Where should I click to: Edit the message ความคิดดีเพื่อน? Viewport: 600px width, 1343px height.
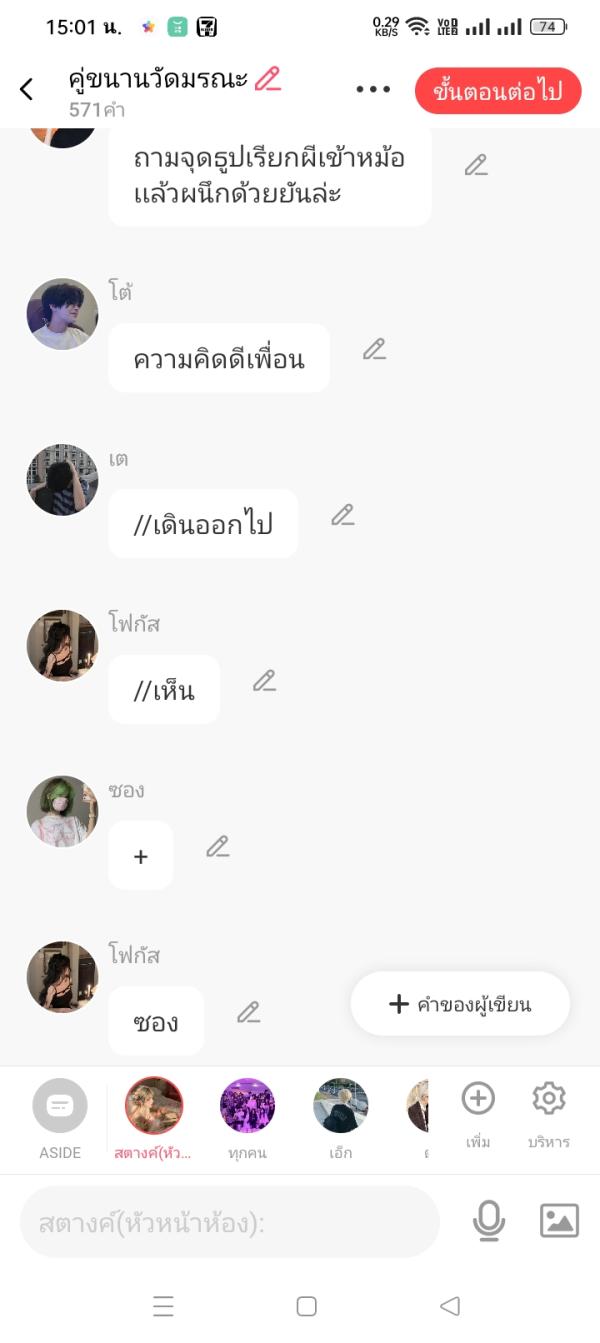(374, 349)
